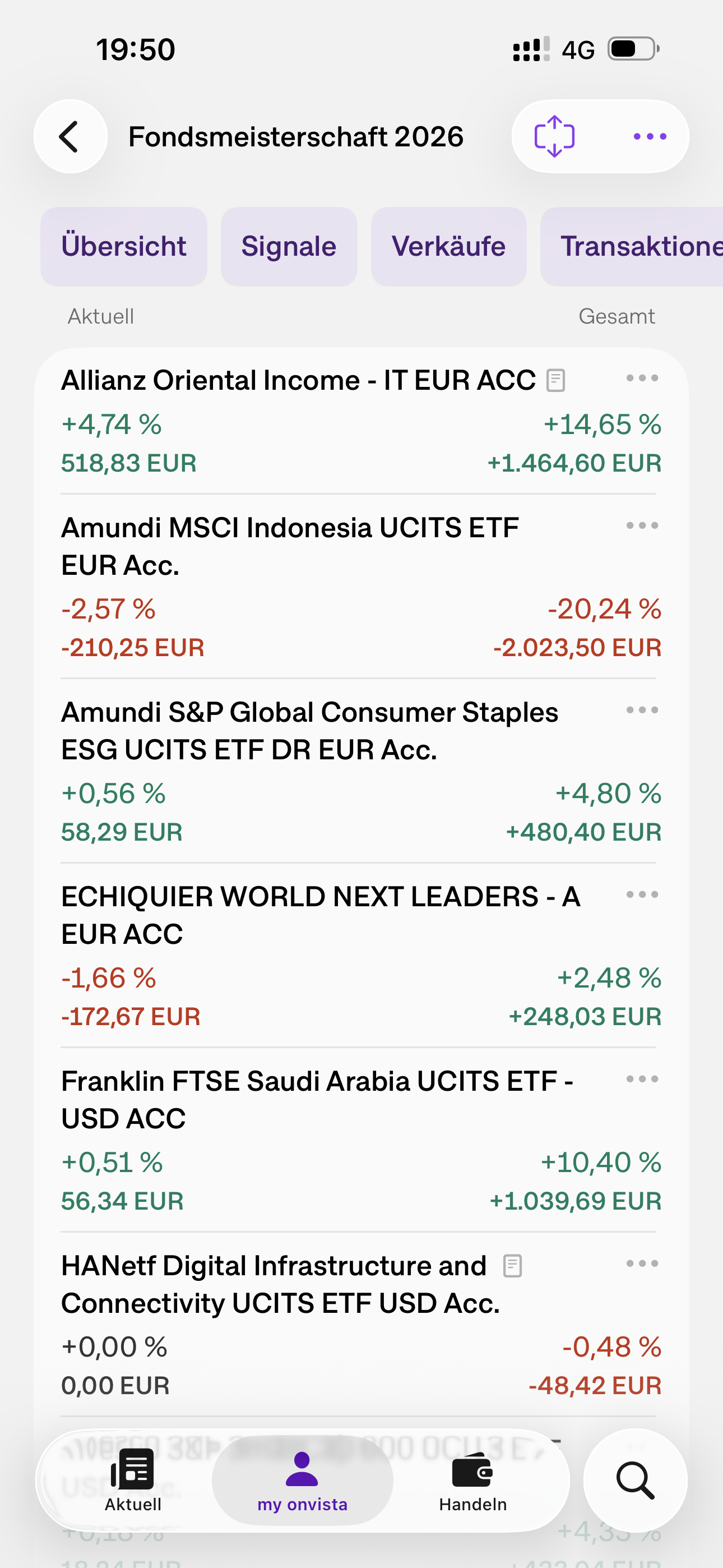Open Amundi S&P Global Consumer Staples position
Viewport: 723px width, 1568px height.
point(309,730)
